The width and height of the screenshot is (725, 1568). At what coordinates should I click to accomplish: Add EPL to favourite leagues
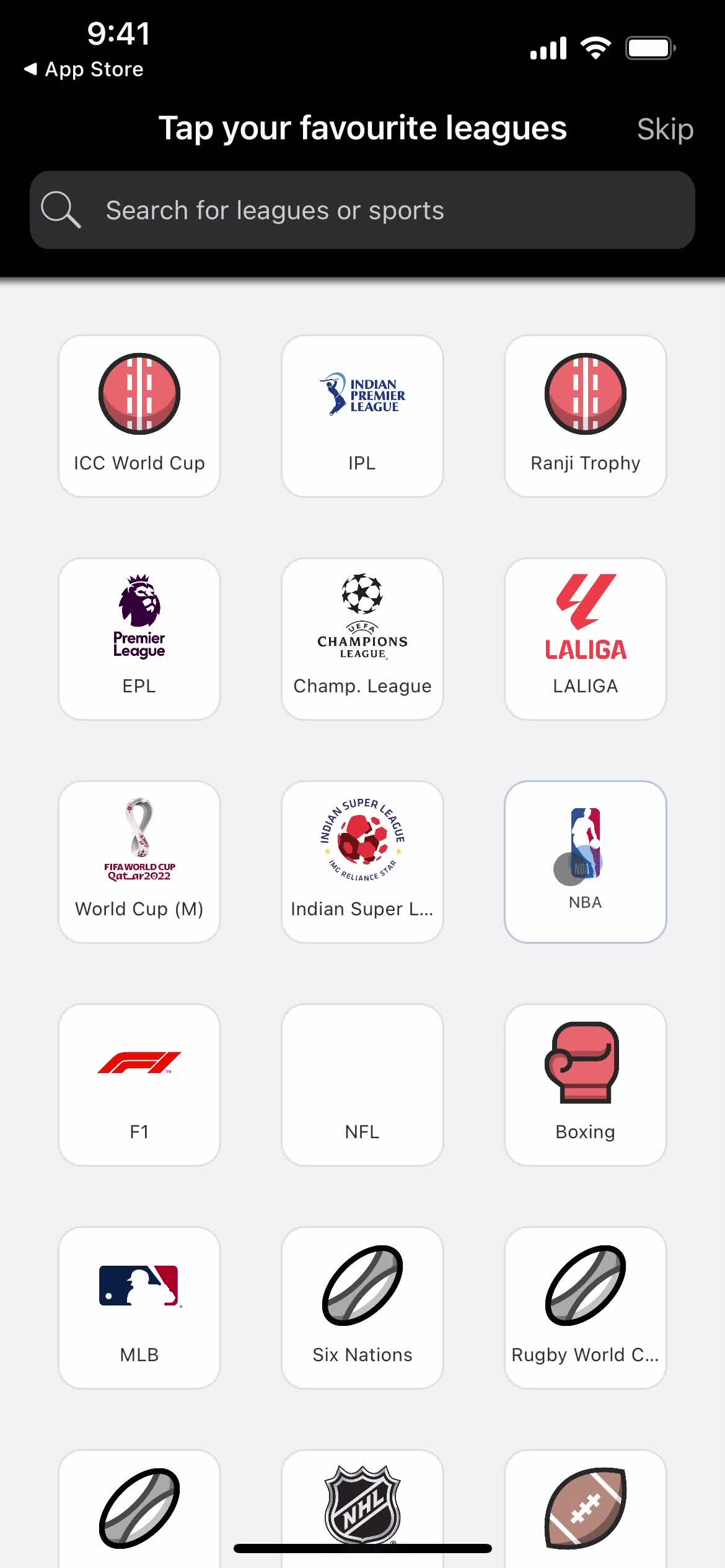coord(139,639)
